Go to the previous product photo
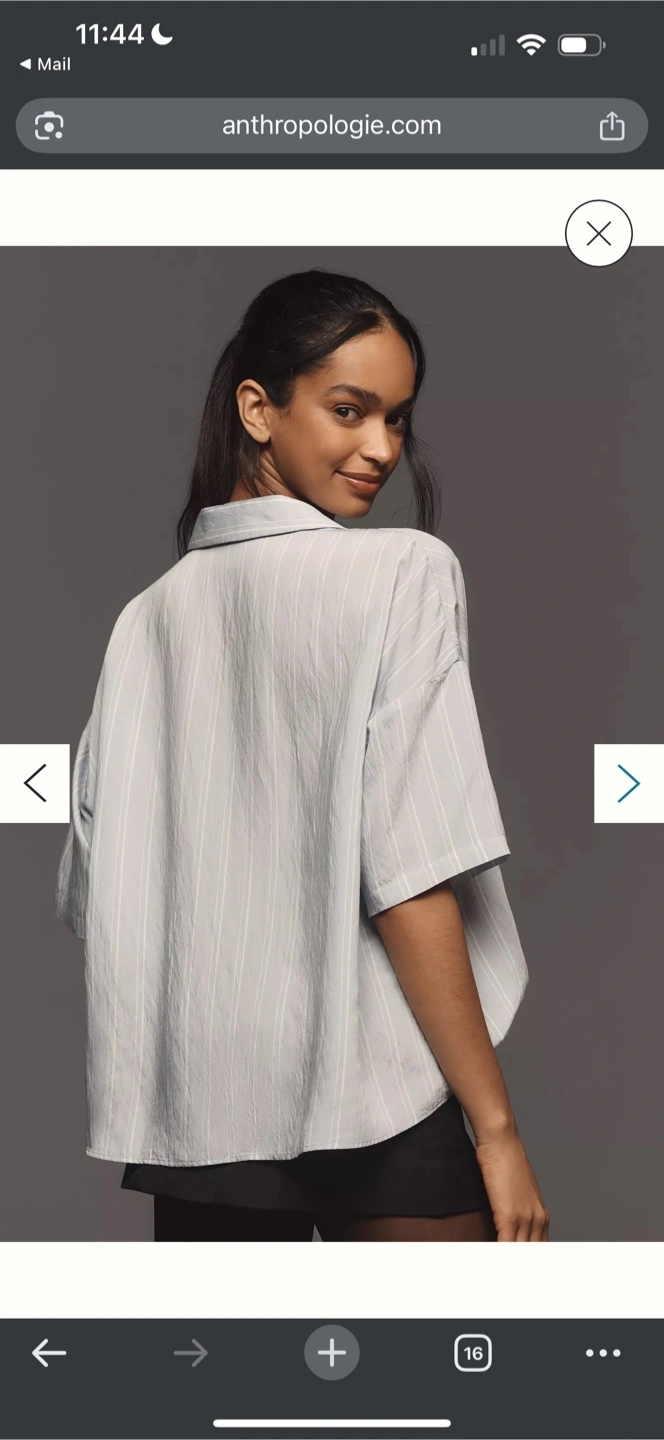This screenshot has width=664, height=1440. pos(35,783)
